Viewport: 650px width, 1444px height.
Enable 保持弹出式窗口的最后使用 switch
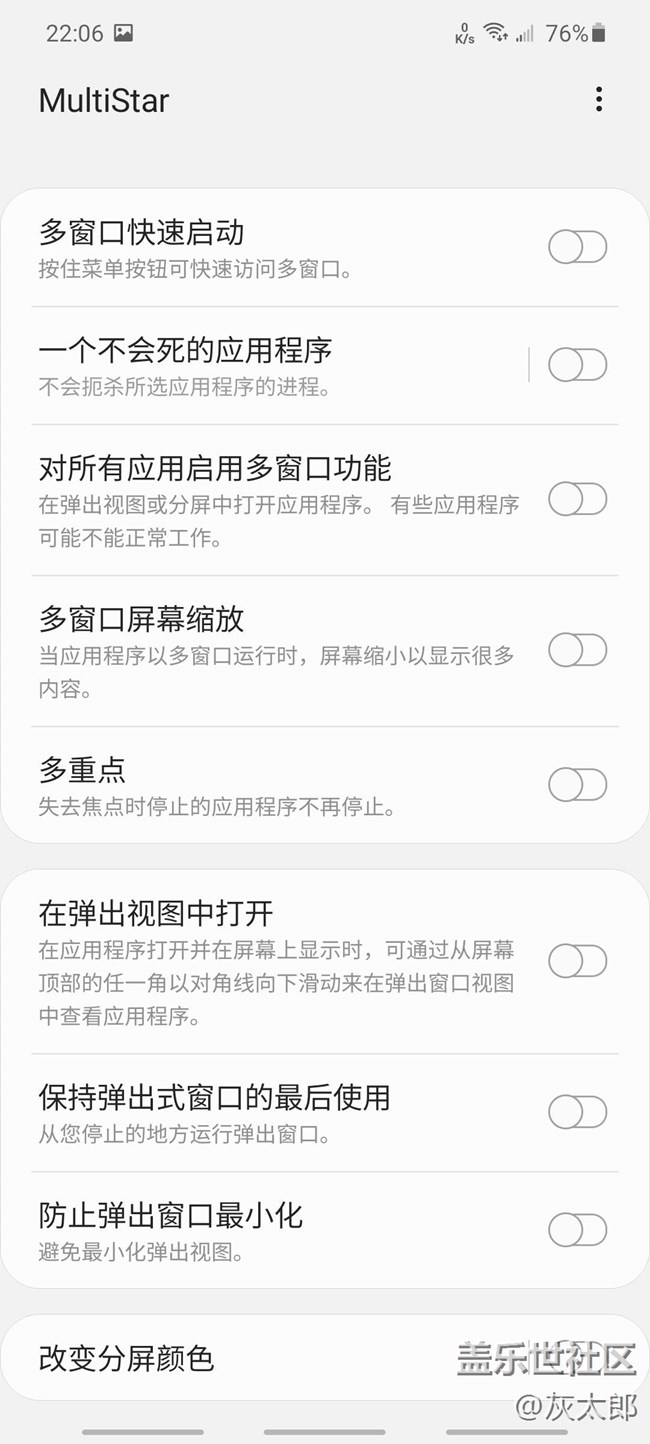(578, 1111)
